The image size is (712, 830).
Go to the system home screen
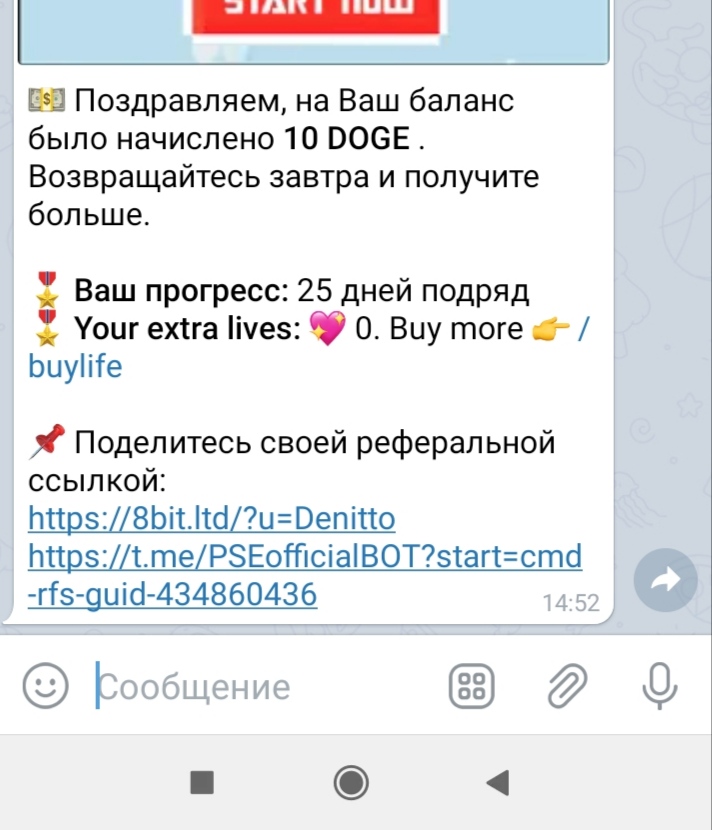351,782
